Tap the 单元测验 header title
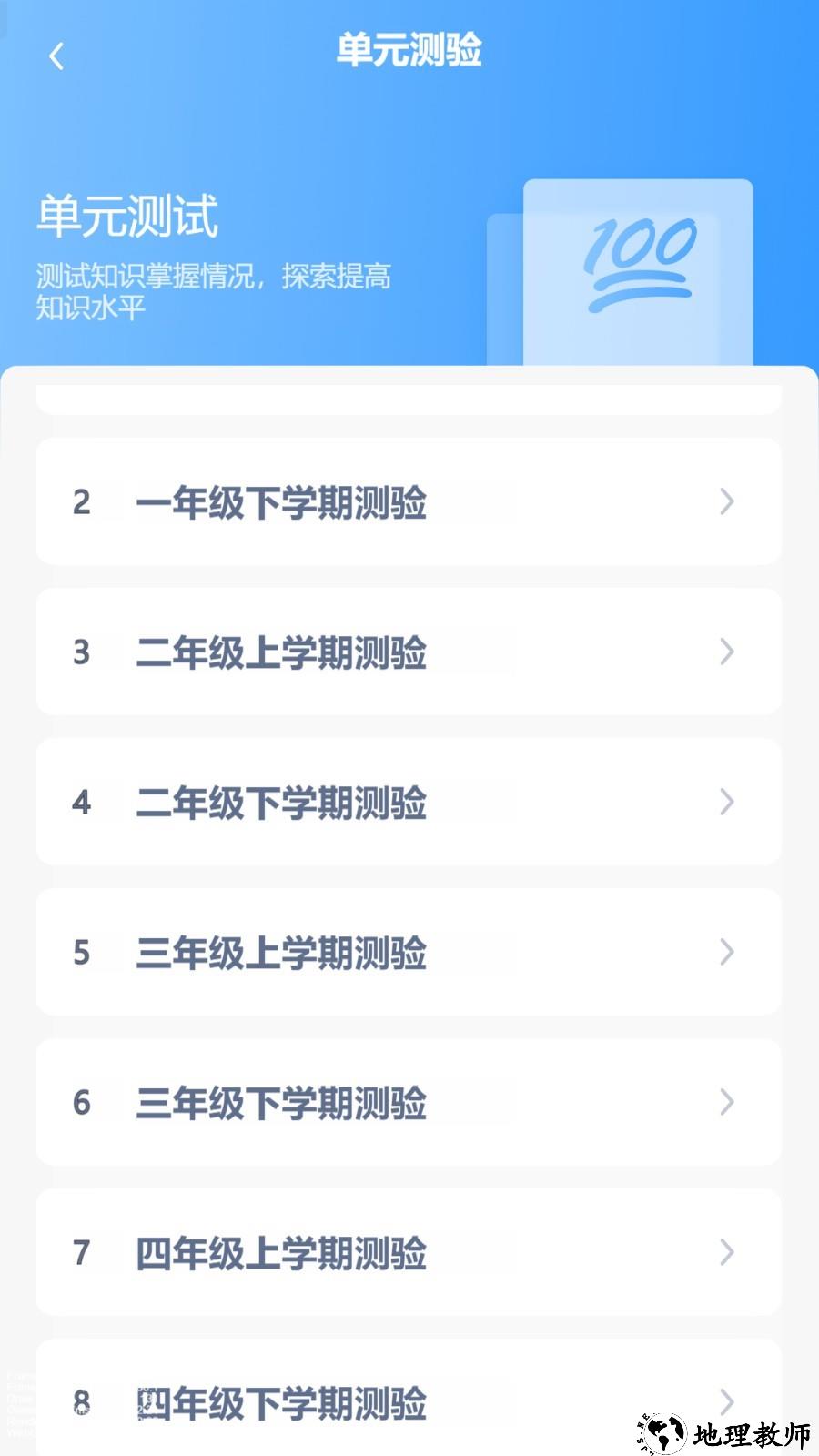819x1456 pixels. (409, 53)
